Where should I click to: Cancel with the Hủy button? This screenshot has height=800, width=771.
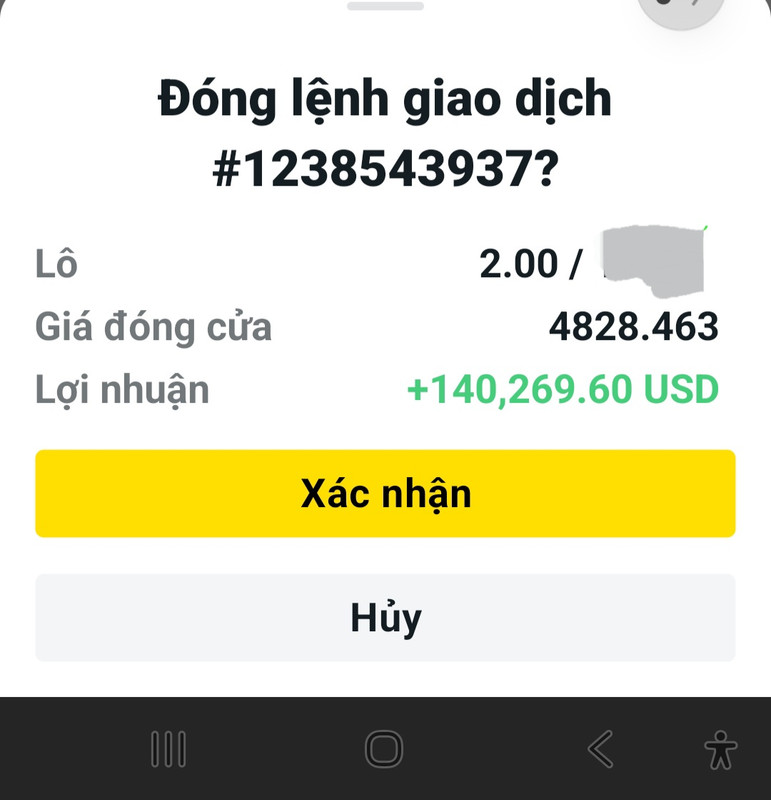(385, 617)
